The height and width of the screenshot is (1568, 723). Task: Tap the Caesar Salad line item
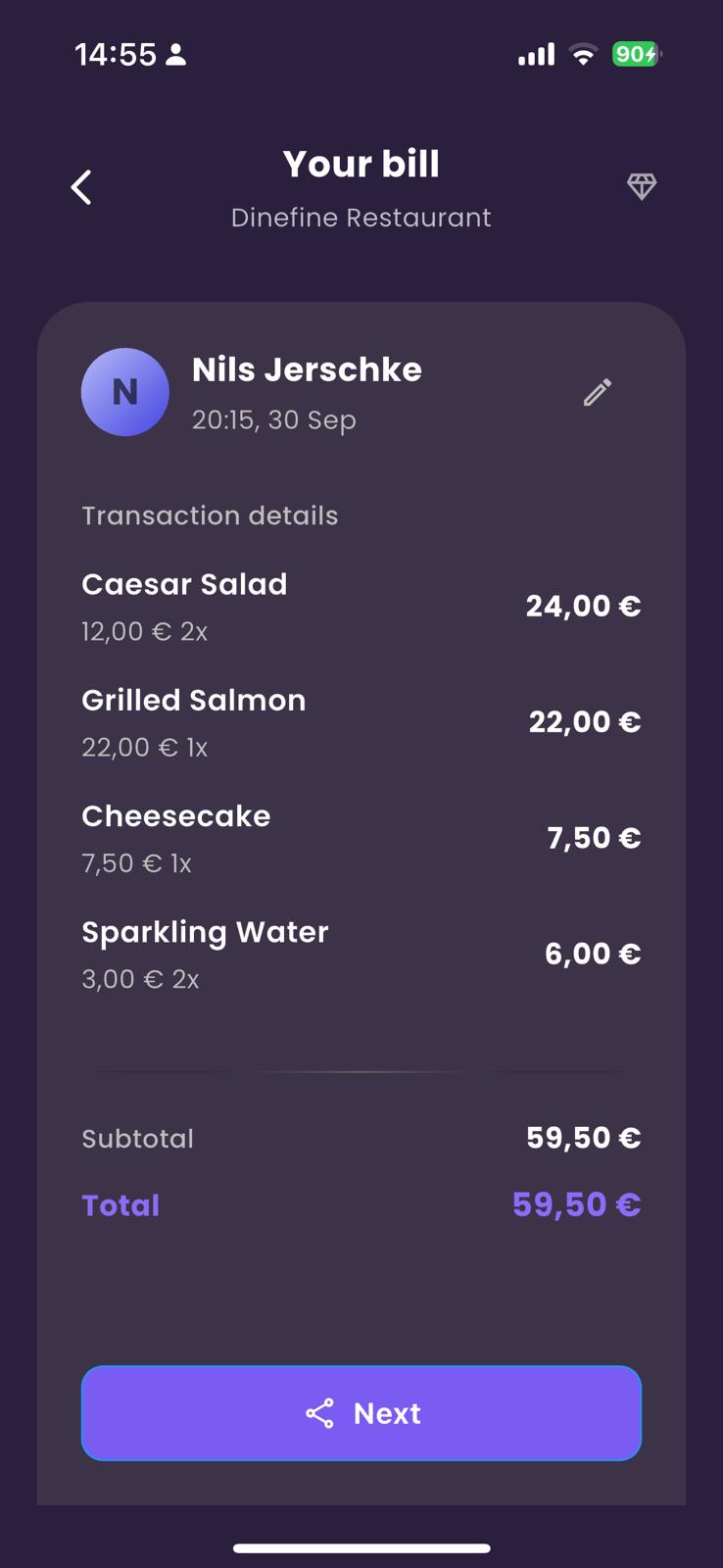(184, 584)
